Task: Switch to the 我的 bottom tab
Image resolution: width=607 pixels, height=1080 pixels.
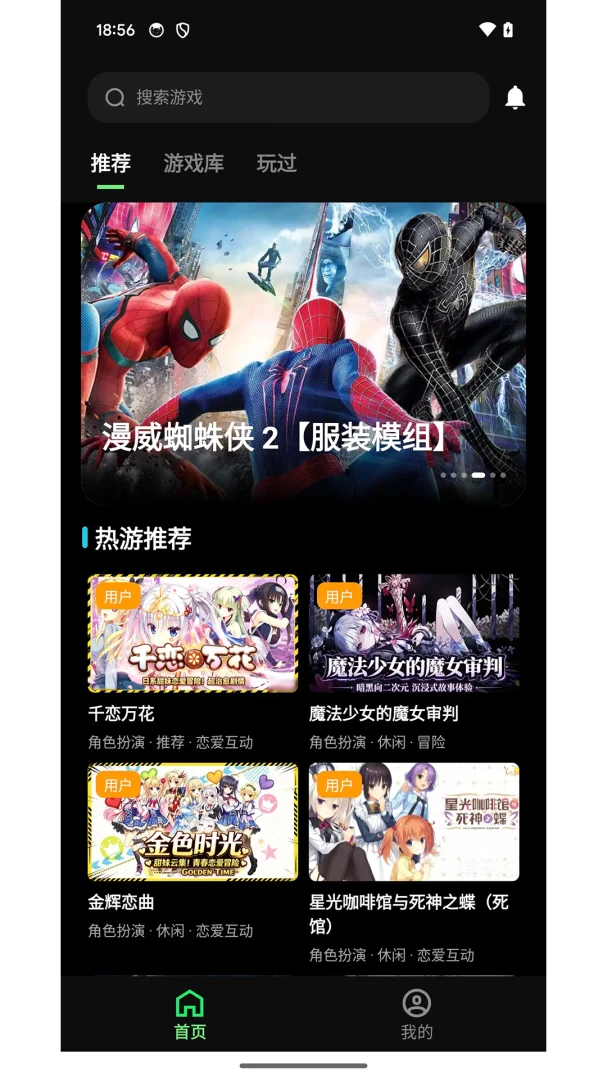Action: click(x=417, y=1014)
